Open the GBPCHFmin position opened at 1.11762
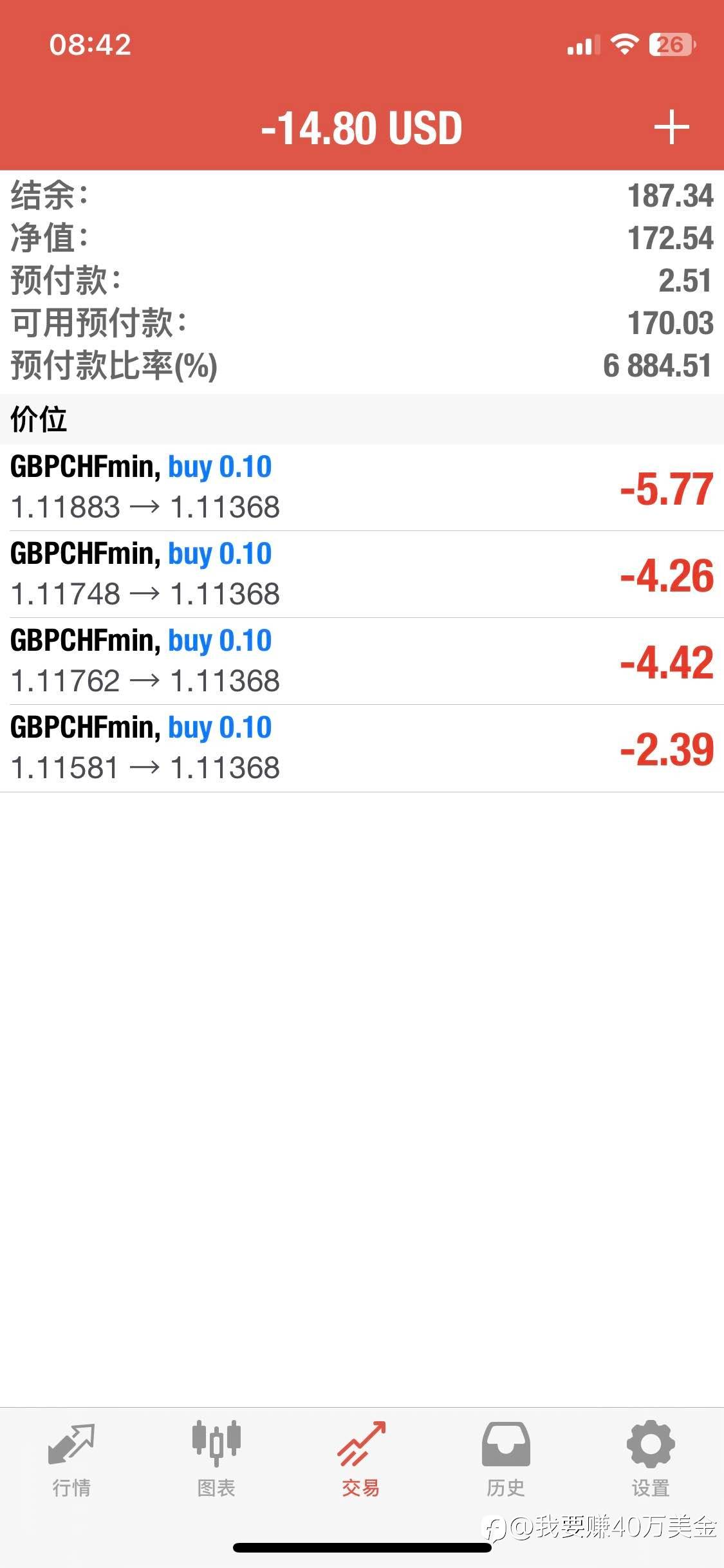 (362, 661)
